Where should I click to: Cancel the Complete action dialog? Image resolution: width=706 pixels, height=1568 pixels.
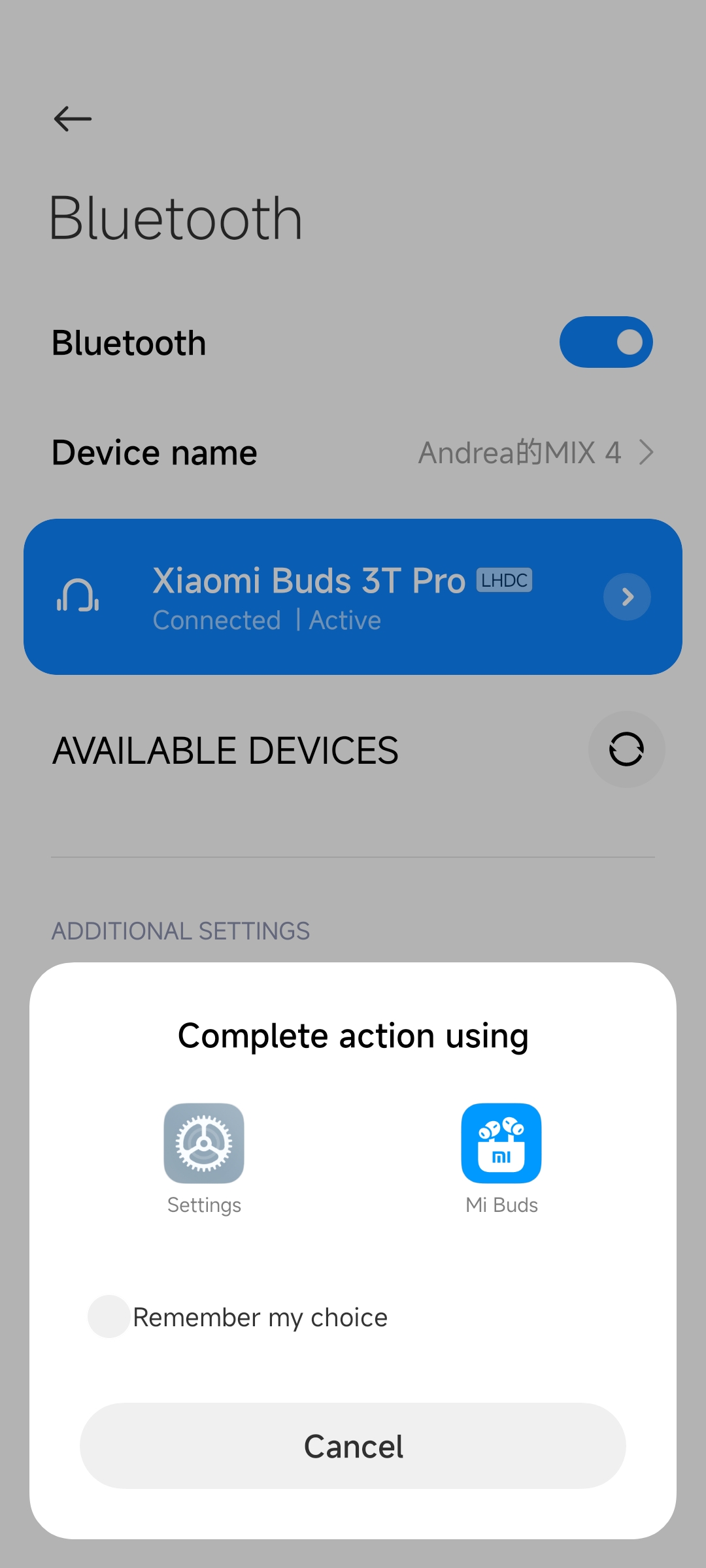coord(353,1446)
